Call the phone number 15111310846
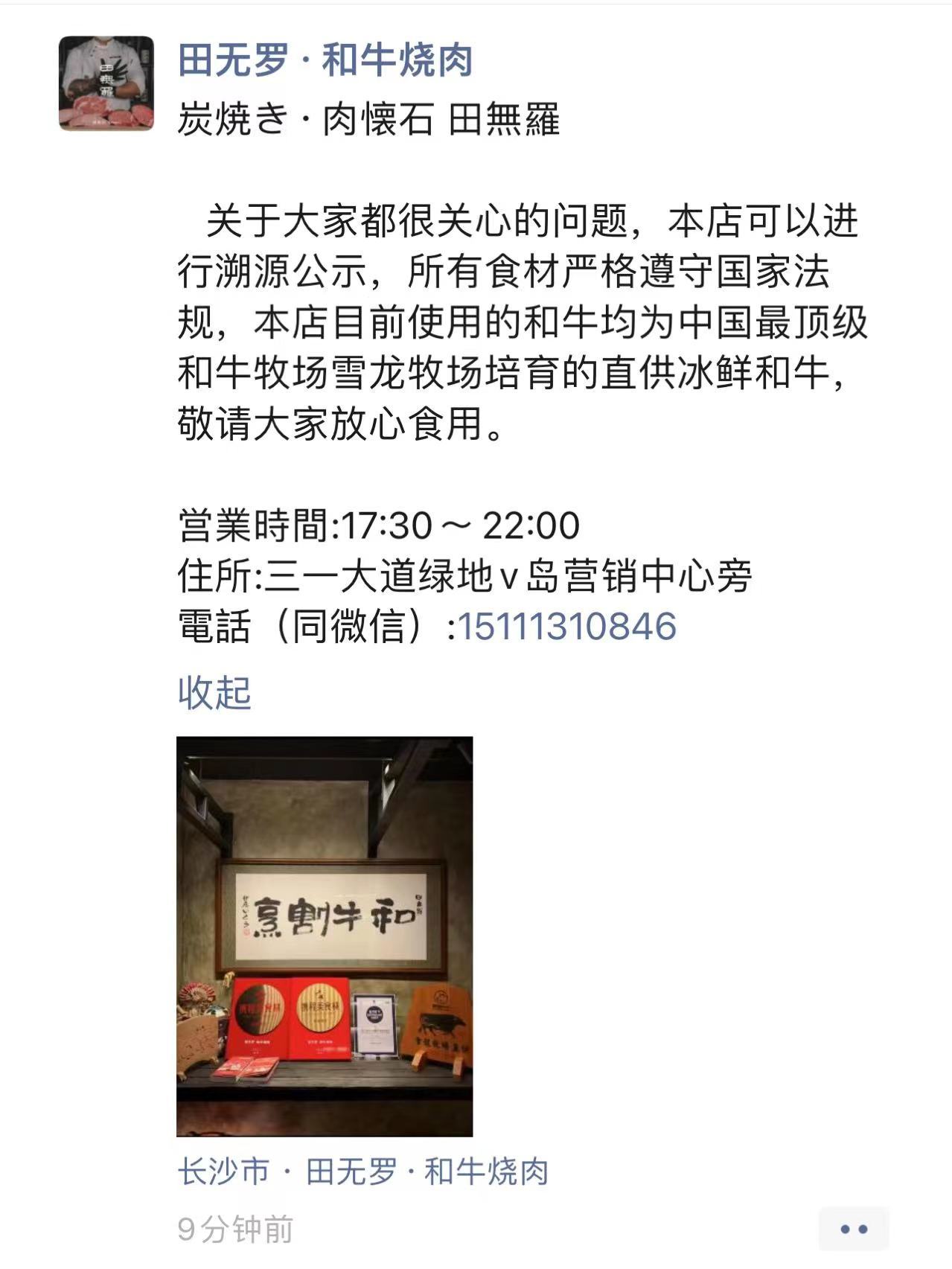Image resolution: width=952 pixels, height=1269 pixels. [566, 626]
